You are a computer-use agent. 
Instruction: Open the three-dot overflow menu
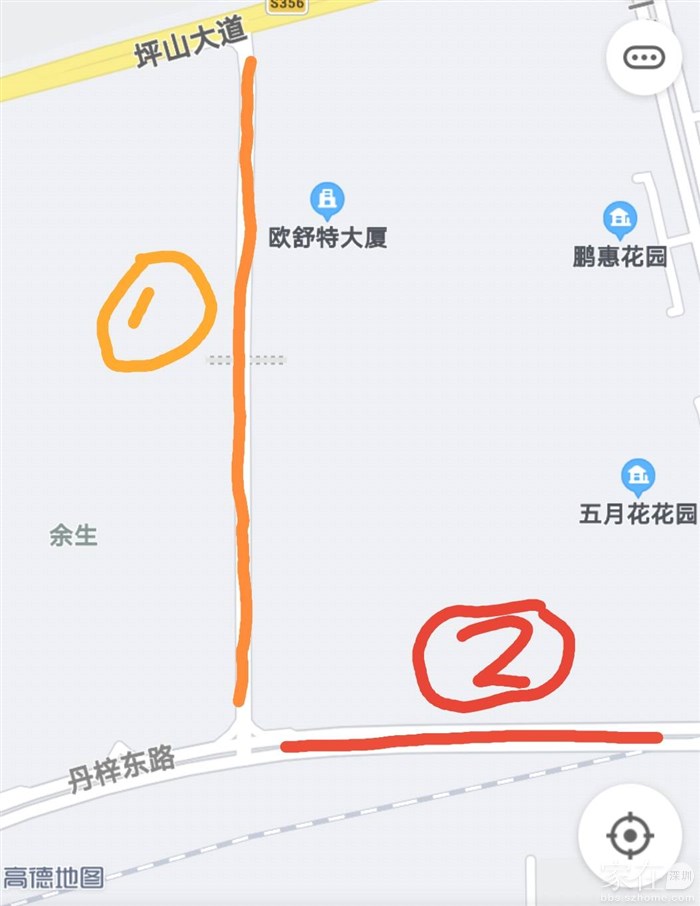point(643,57)
